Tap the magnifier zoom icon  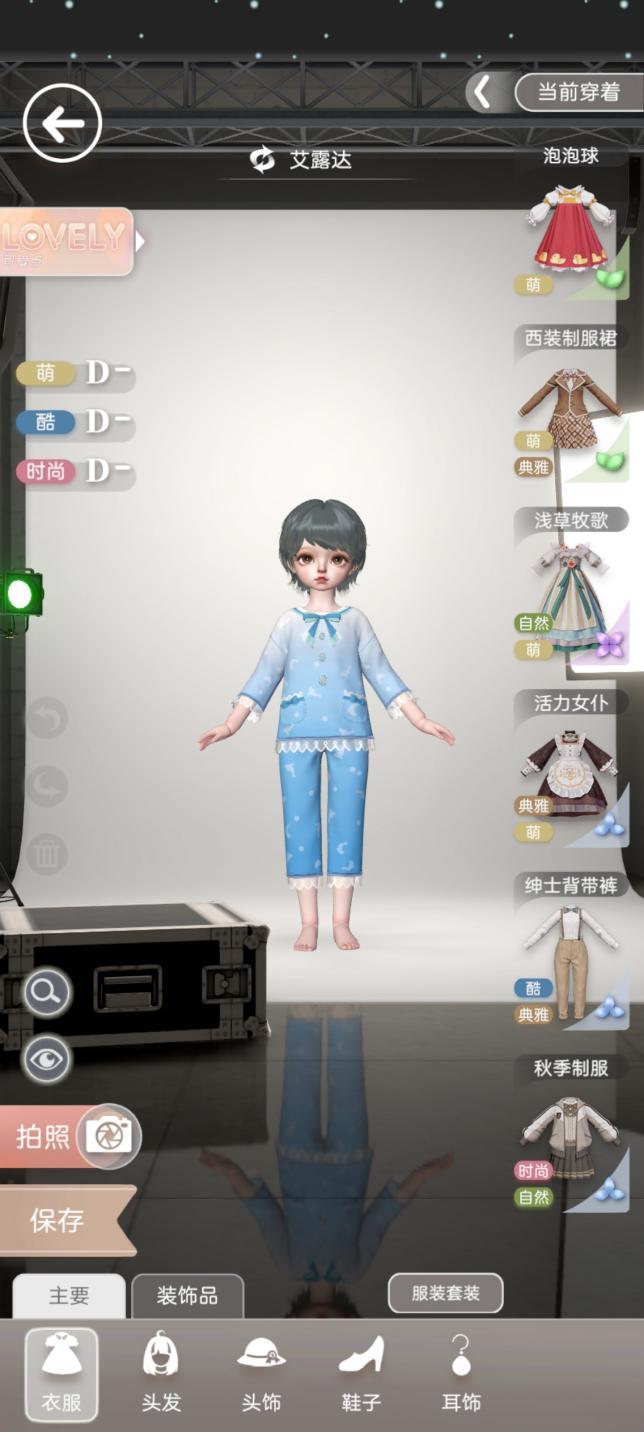tap(47, 992)
